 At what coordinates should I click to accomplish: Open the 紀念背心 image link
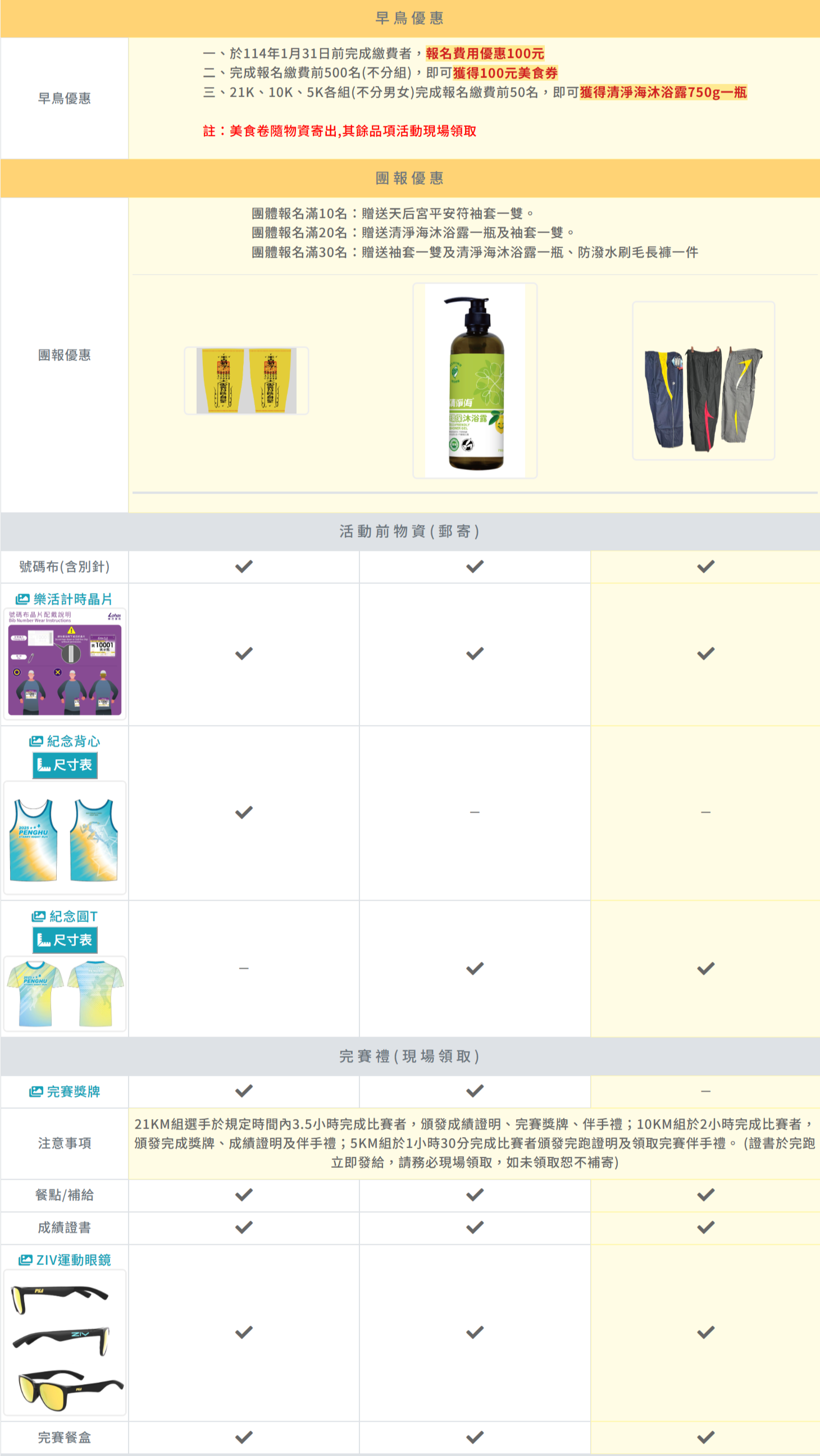pyautogui.click(x=65, y=742)
